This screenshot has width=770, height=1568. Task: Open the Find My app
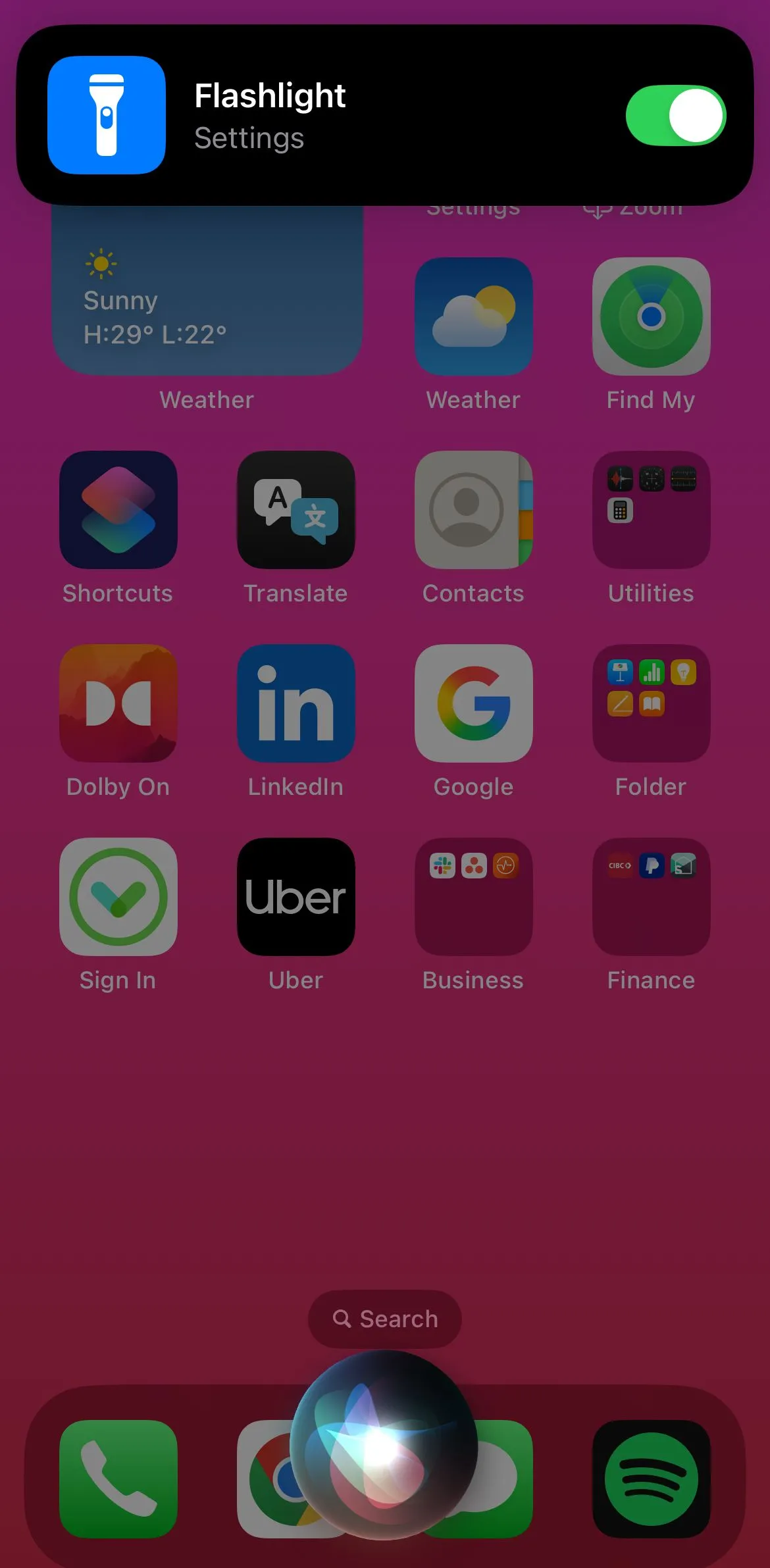[x=651, y=316]
